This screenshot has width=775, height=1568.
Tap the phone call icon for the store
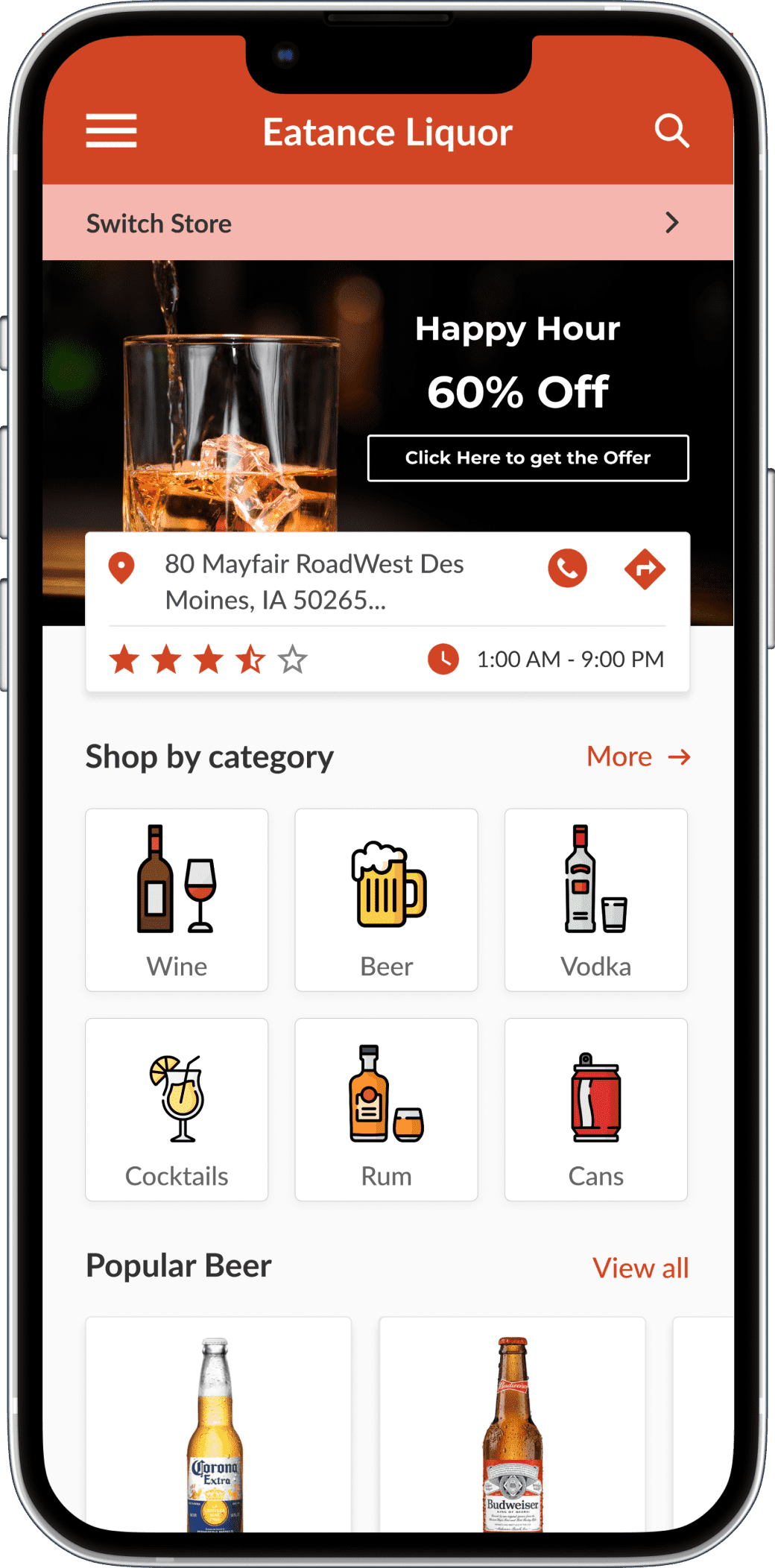[568, 568]
